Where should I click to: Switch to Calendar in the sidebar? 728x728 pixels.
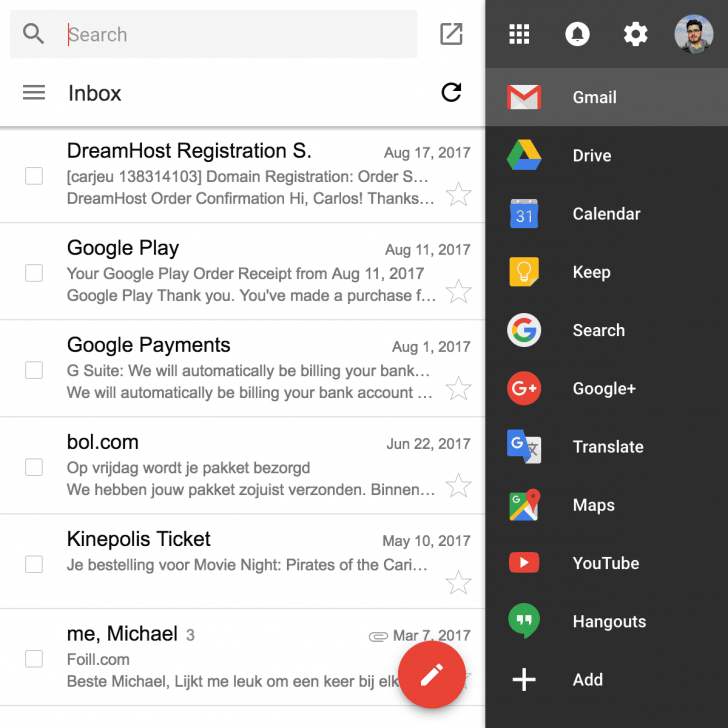pos(606,214)
